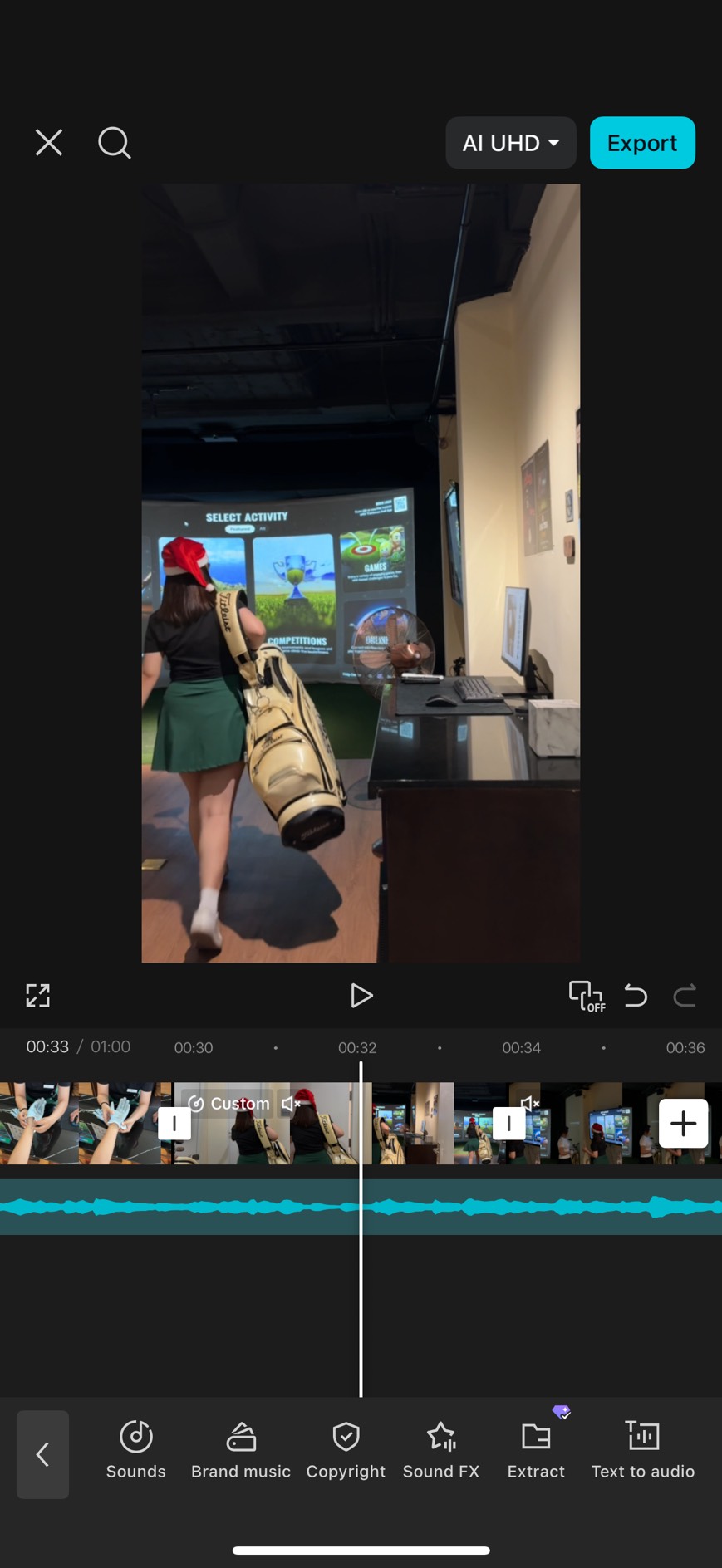
Task: Undo the last edit
Action: click(636, 995)
